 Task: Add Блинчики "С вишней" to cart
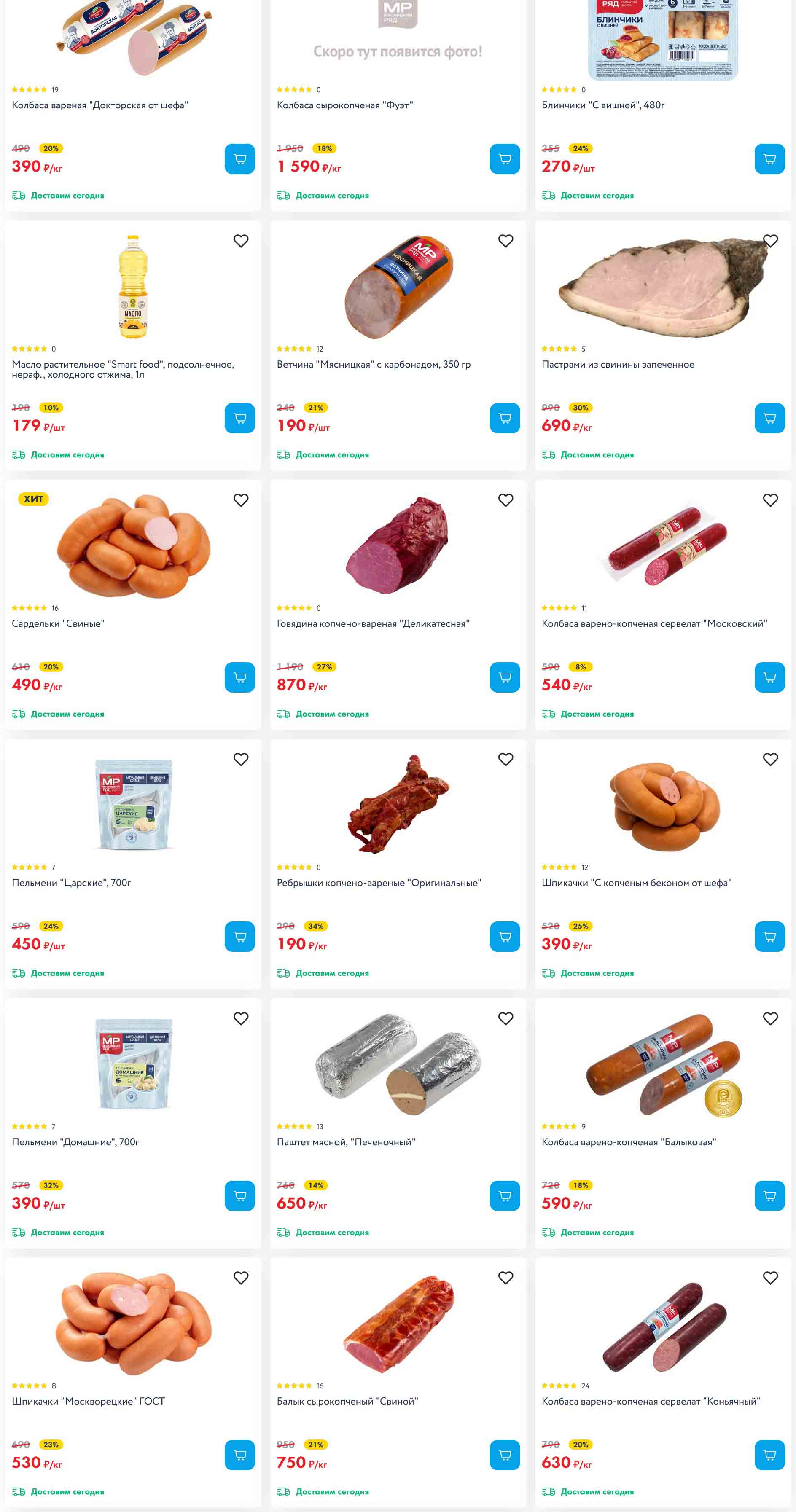point(769,158)
